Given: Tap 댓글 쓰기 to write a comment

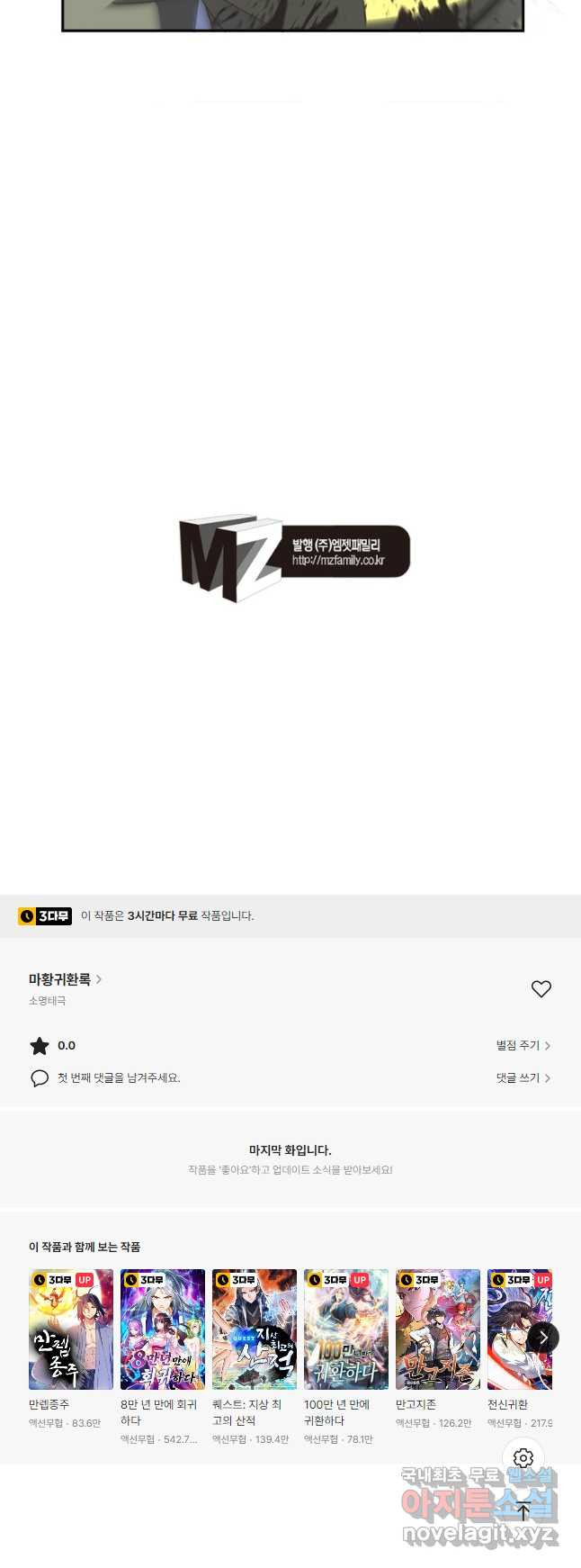Looking at the screenshot, I should pyautogui.click(x=523, y=1077).
